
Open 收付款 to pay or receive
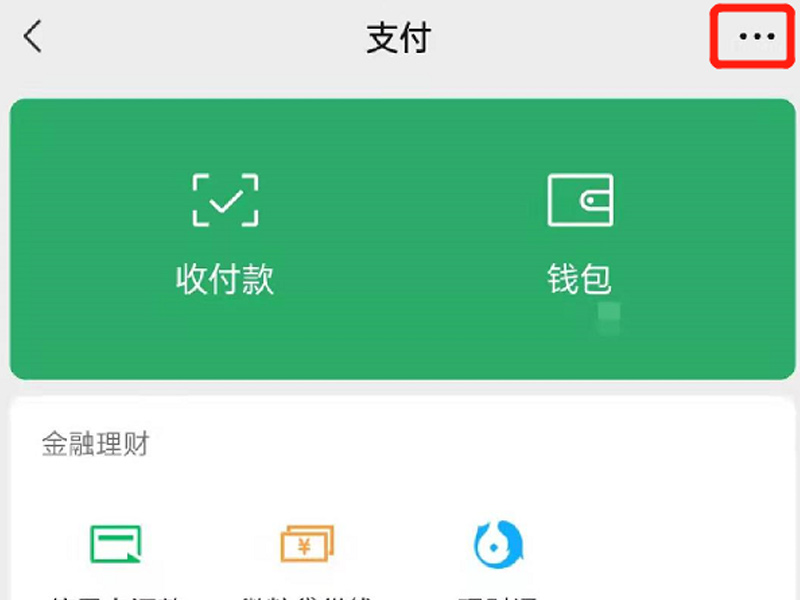(x=225, y=233)
